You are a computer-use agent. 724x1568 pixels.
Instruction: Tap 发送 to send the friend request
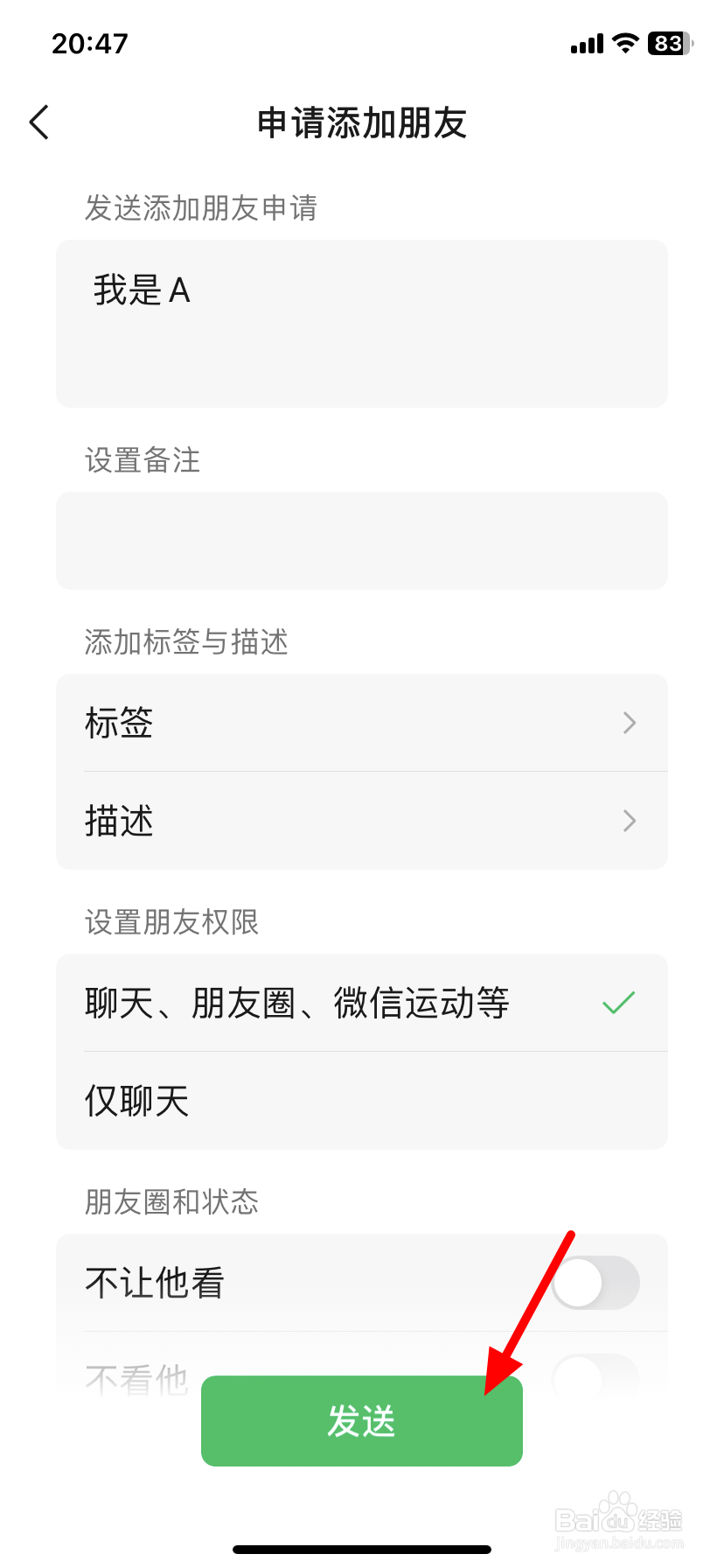(361, 1421)
